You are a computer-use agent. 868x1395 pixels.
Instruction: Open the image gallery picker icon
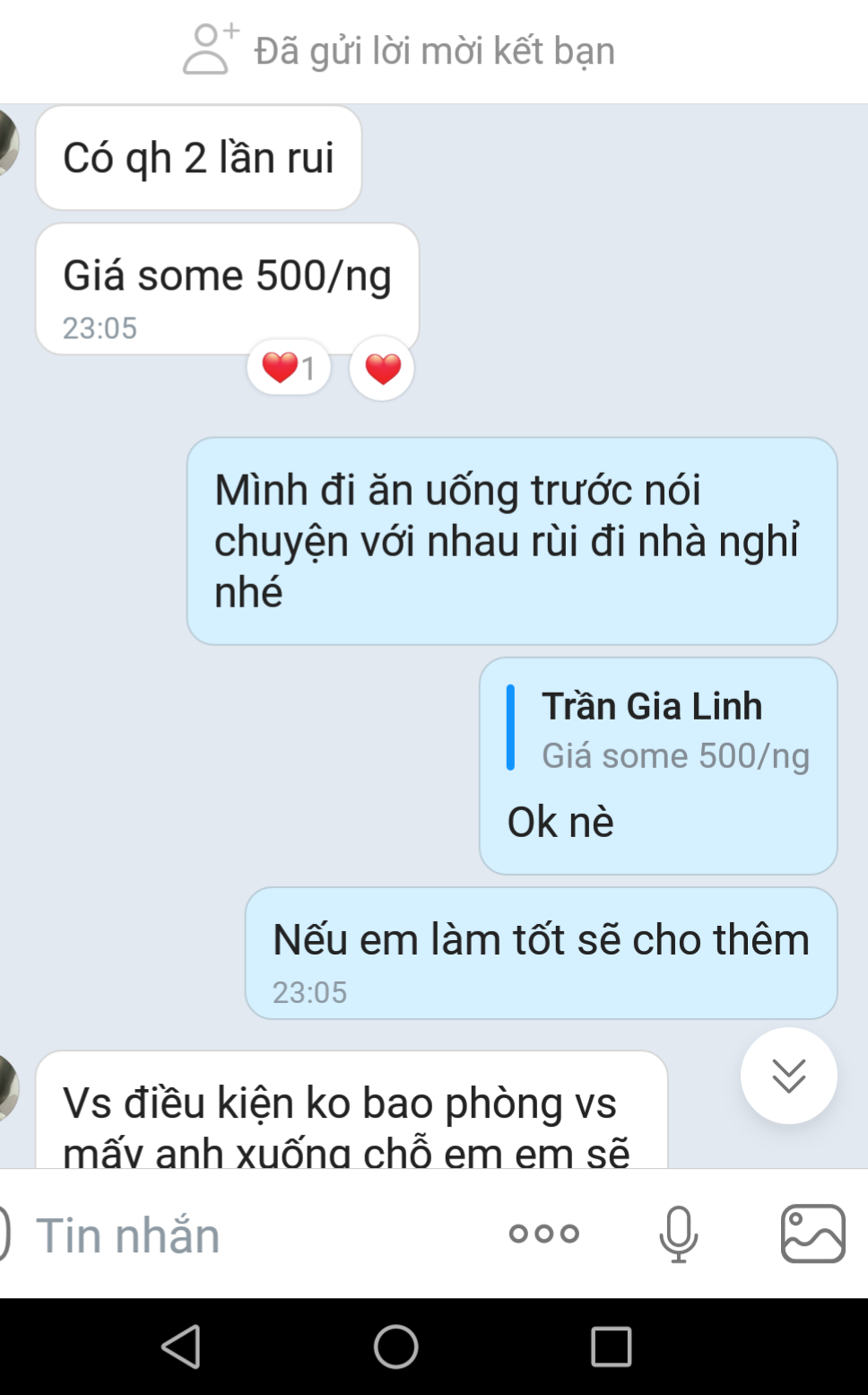tap(812, 1234)
